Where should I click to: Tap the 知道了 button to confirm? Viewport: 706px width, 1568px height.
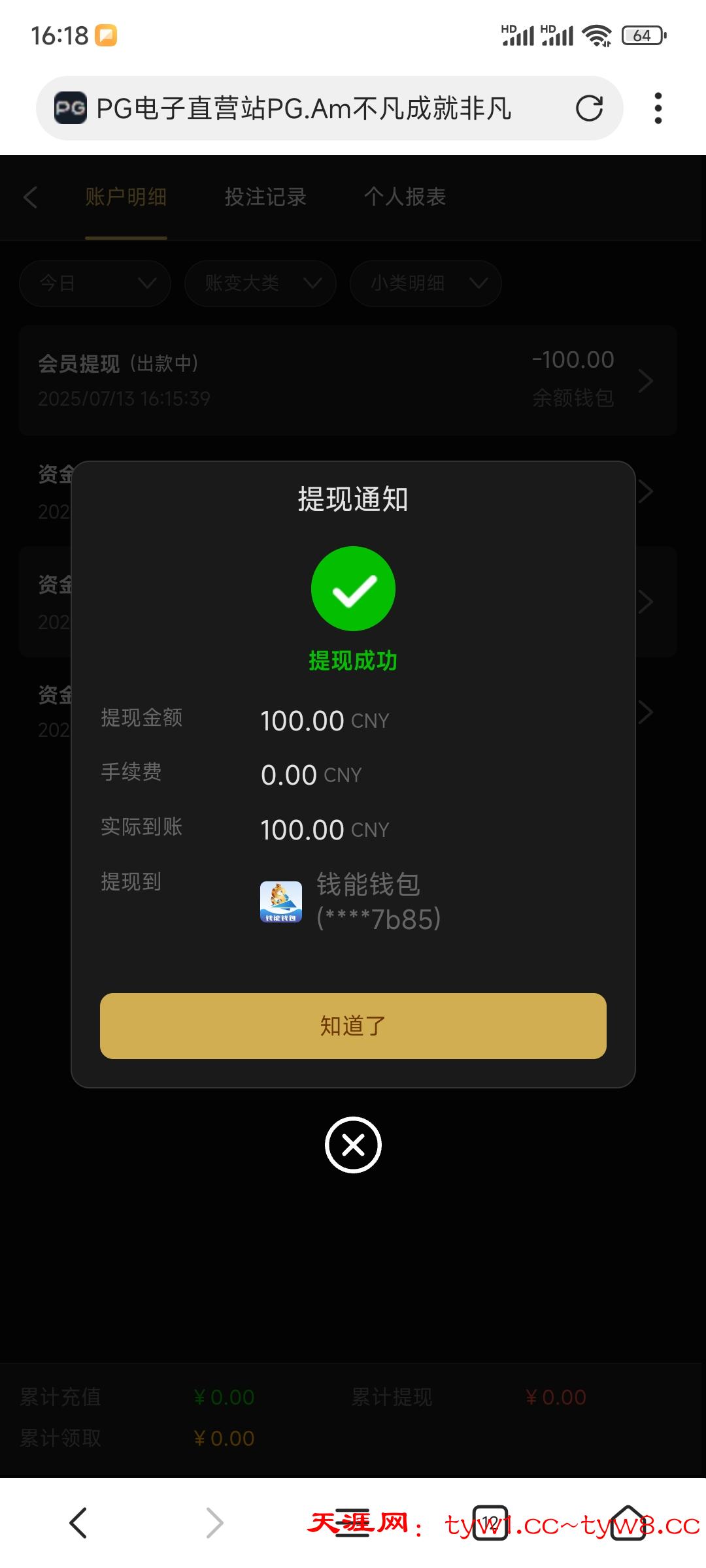(353, 1026)
